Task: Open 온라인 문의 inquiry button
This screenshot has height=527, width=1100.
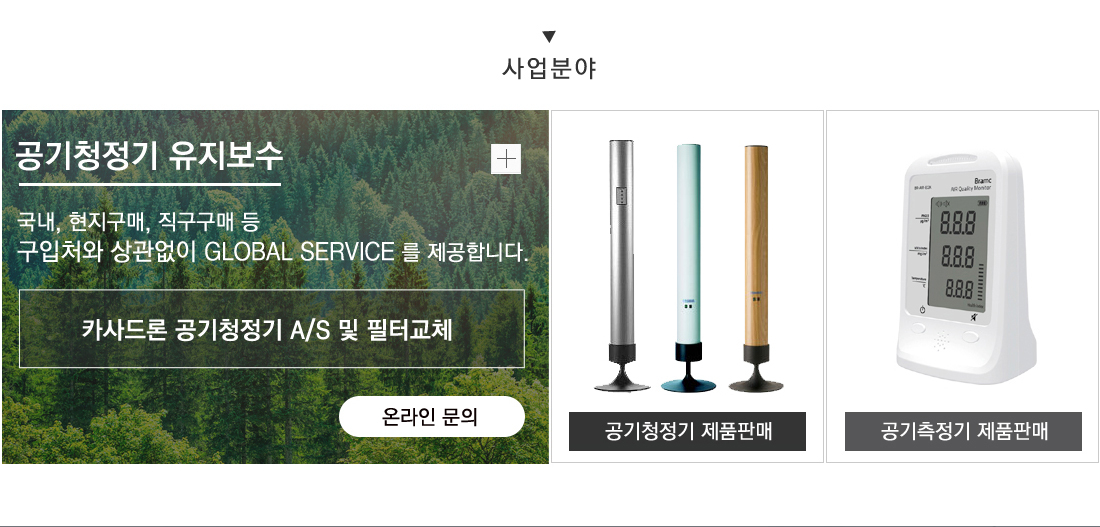Action: [431, 417]
